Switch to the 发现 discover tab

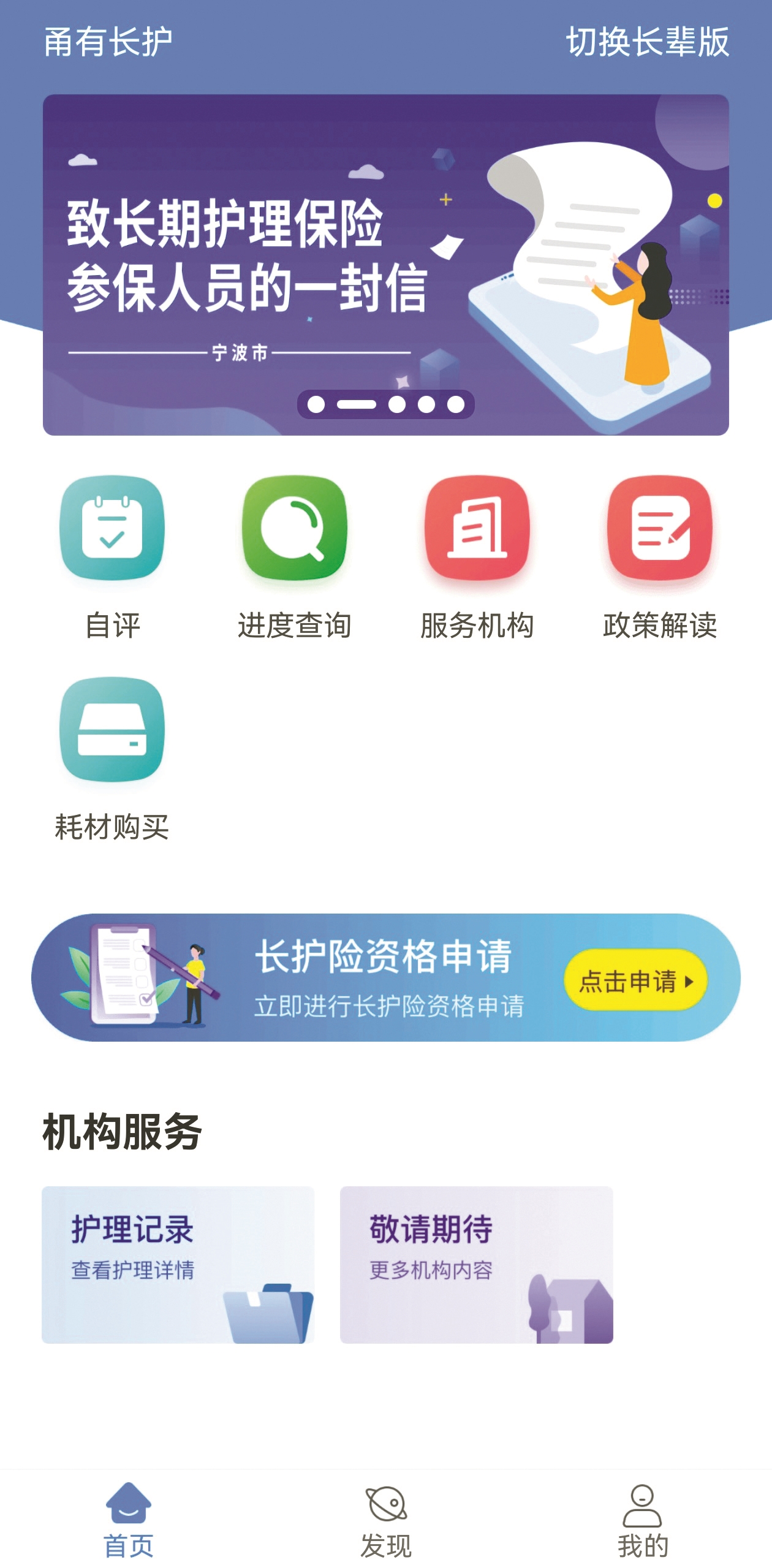click(386, 1520)
